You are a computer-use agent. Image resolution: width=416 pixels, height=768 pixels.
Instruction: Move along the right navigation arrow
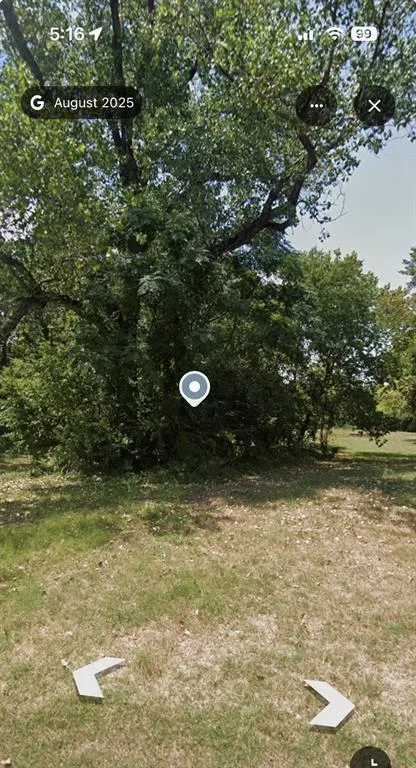point(329,703)
